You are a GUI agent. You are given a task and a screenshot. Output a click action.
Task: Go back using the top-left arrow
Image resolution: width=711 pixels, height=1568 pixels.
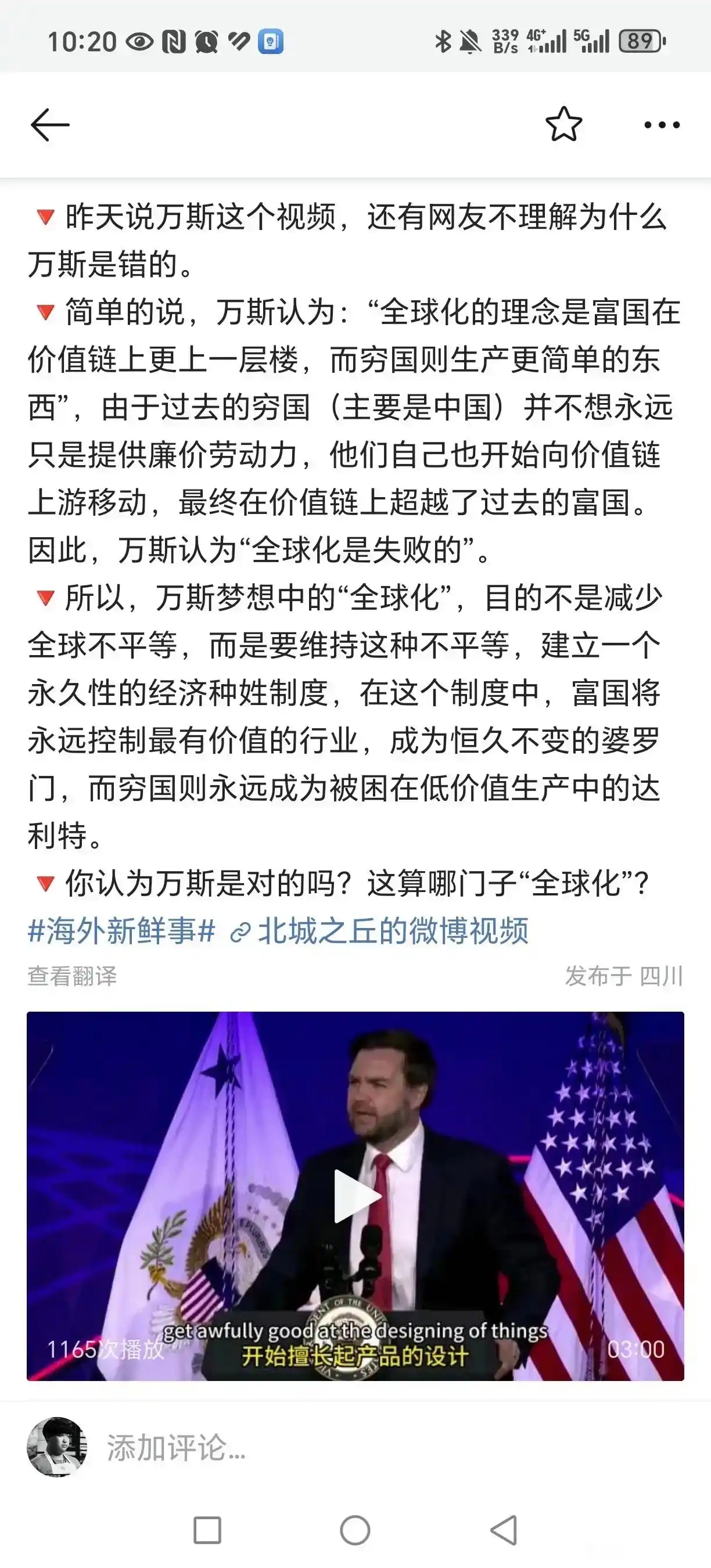pyautogui.click(x=50, y=125)
